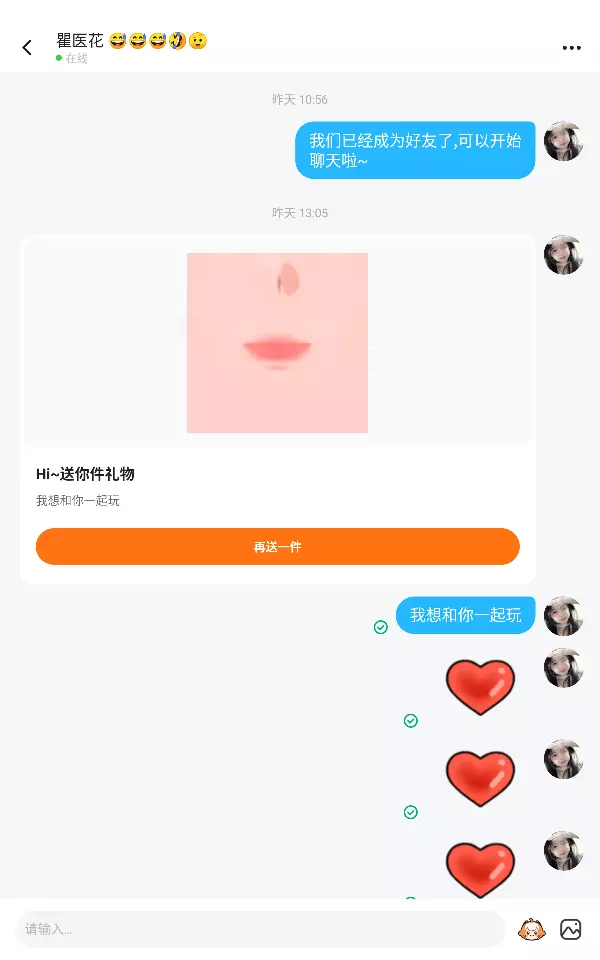Focus the 请输入 message input field

pyautogui.click(x=260, y=929)
